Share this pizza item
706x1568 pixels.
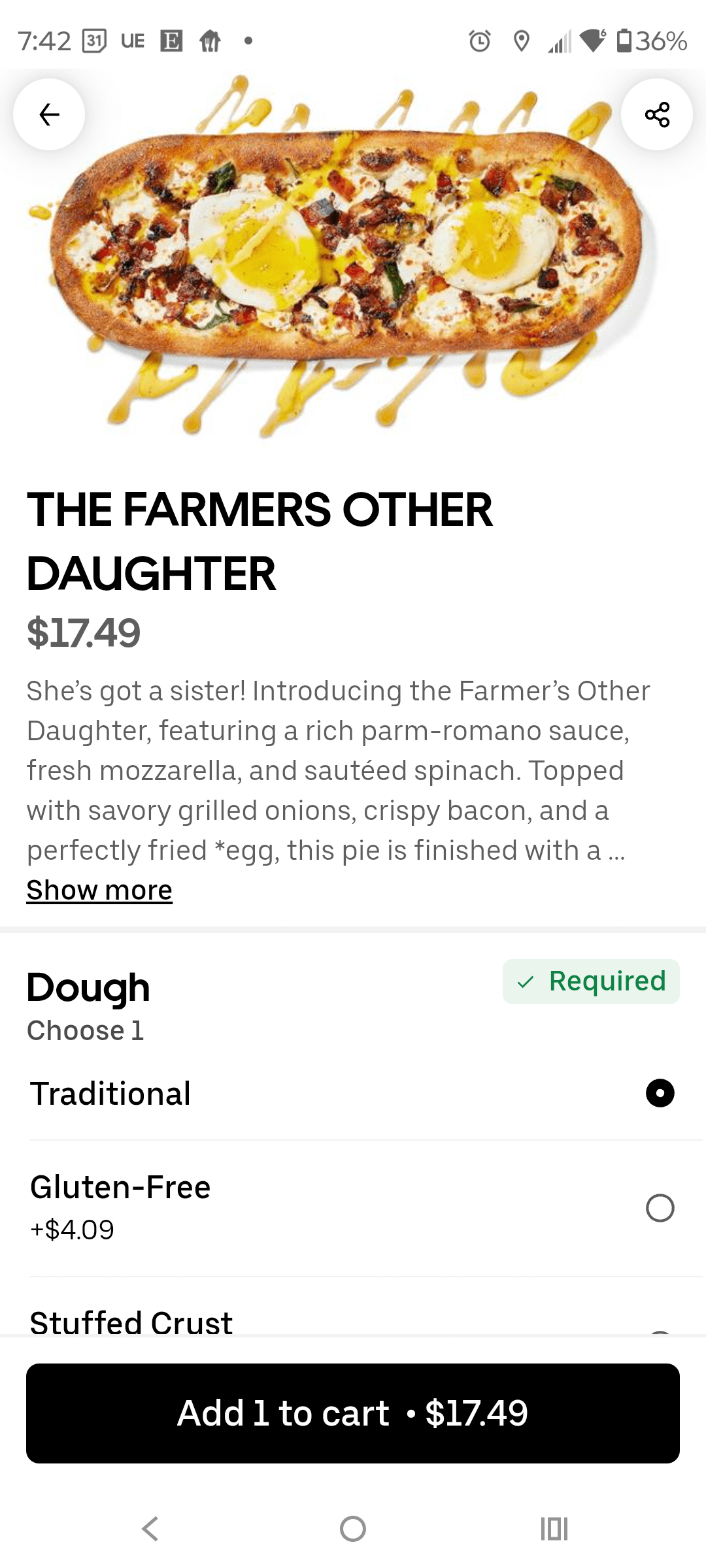click(x=656, y=114)
